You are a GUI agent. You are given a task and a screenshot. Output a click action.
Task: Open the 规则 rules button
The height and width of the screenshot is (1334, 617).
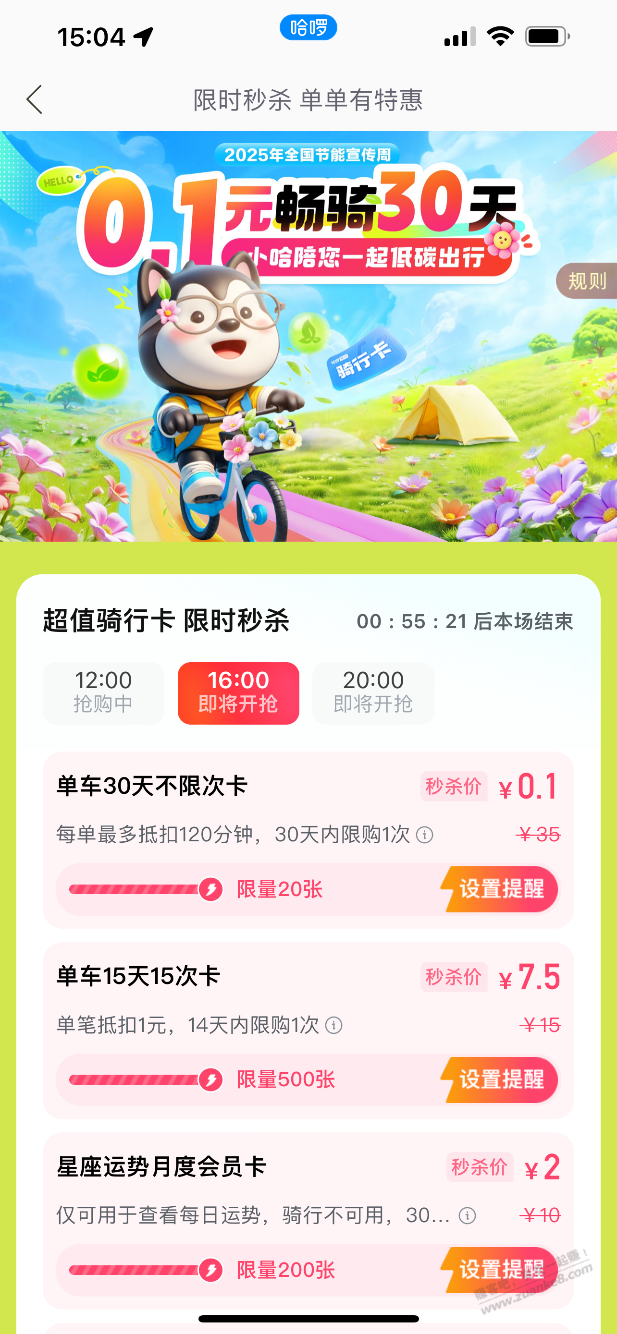pyautogui.click(x=586, y=281)
